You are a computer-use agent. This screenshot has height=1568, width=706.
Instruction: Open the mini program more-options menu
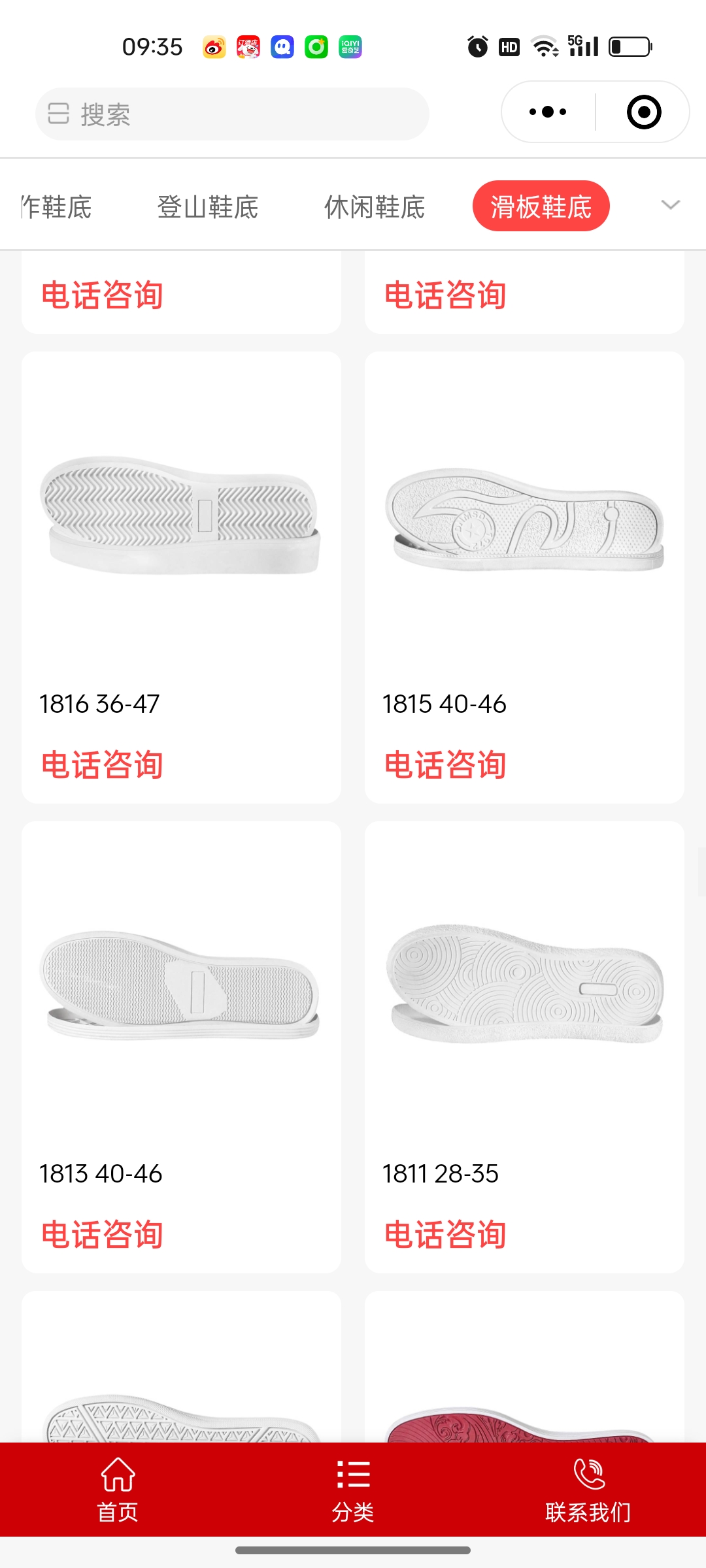(548, 112)
